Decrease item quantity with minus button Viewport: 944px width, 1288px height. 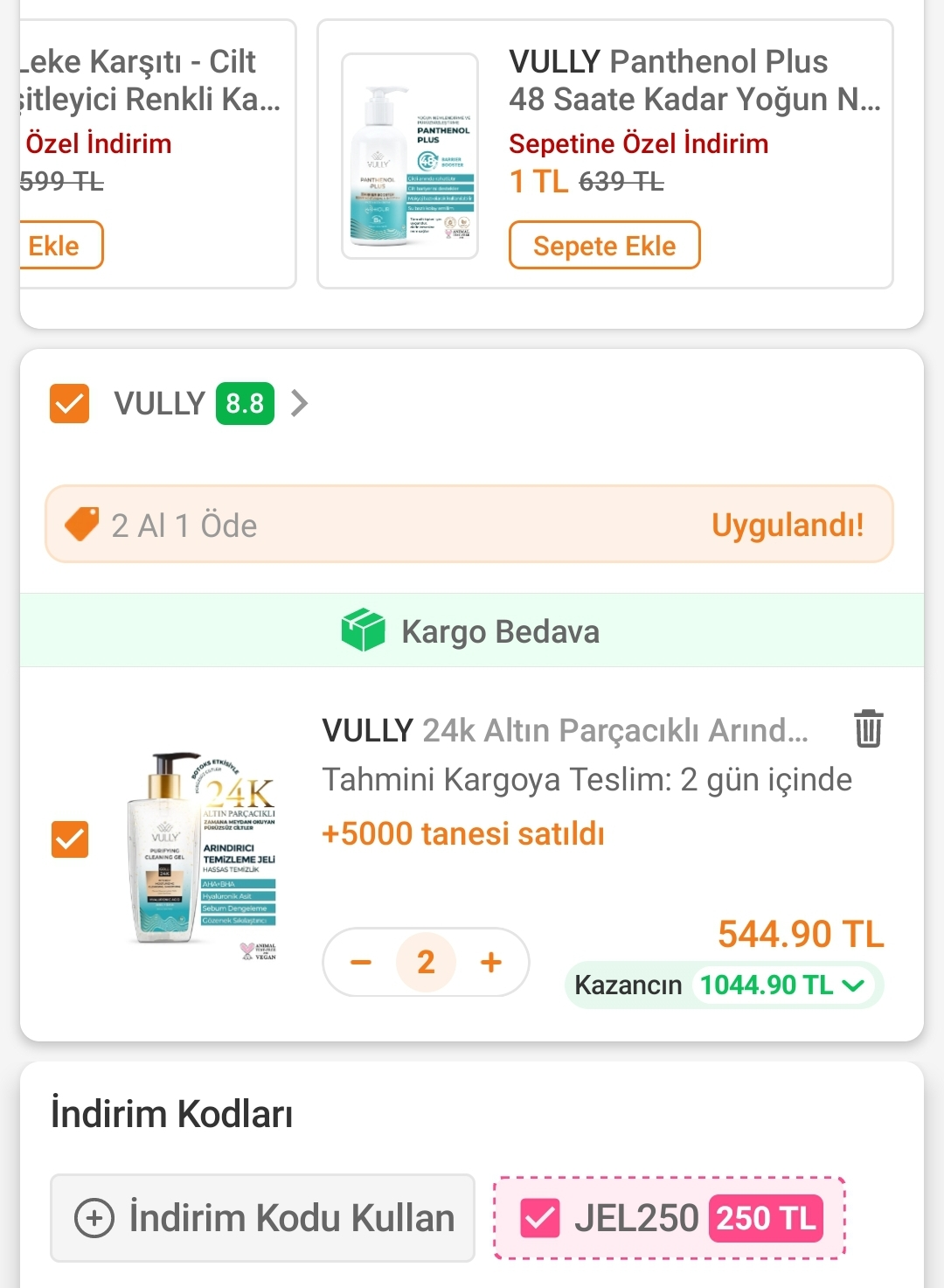coord(361,962)
